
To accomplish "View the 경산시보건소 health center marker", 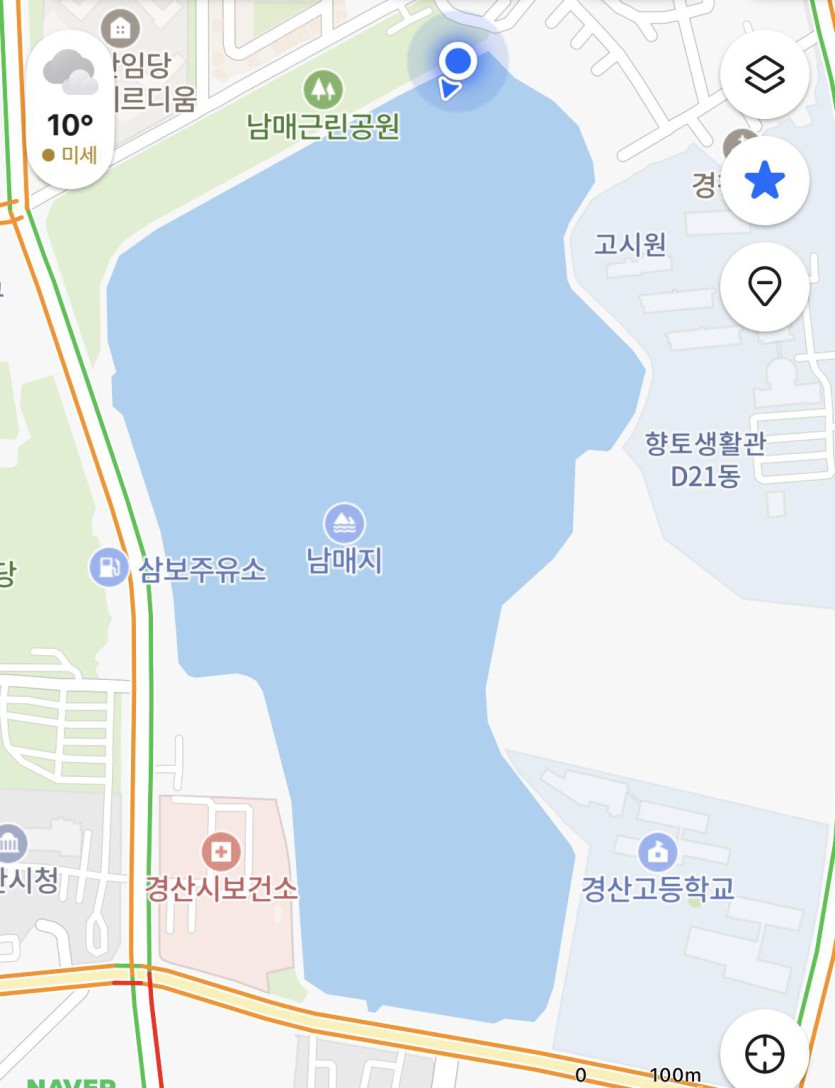I will 221,852.
